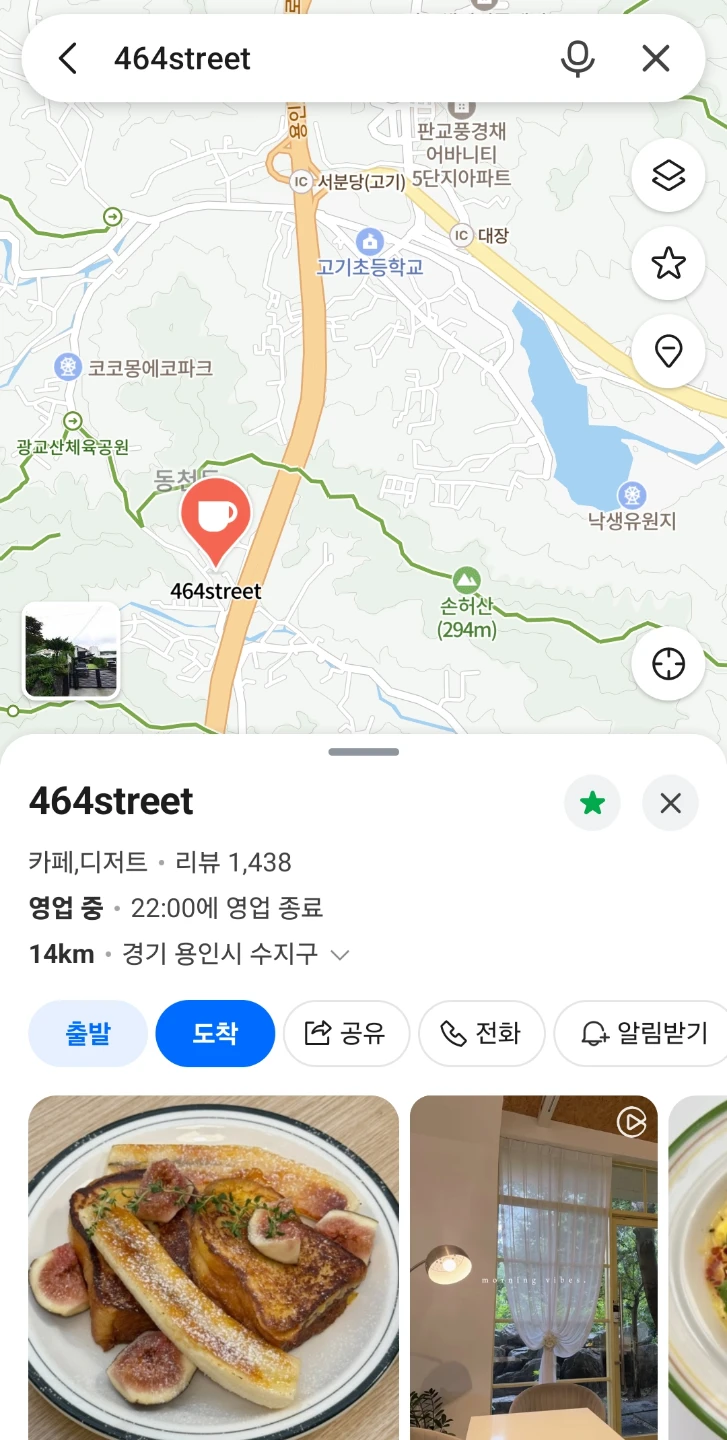This screenshot has height=1440, width=727.
Task: Open favorites with the star map button
Action: [x=668, y=264]
